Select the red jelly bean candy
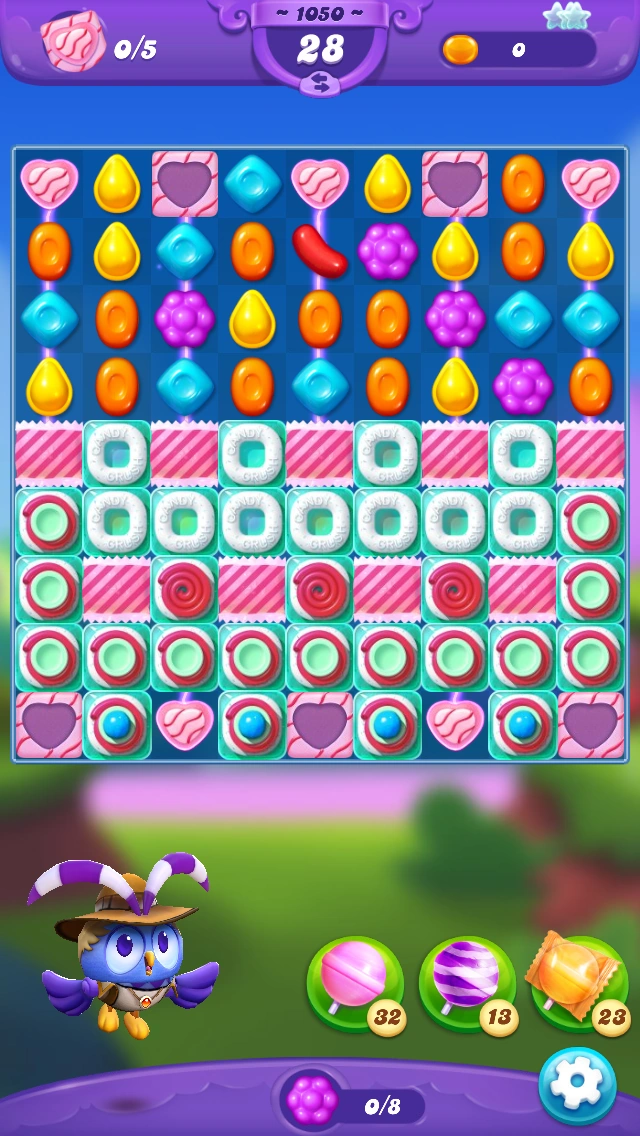640x1136 pixels. point(319,250)
